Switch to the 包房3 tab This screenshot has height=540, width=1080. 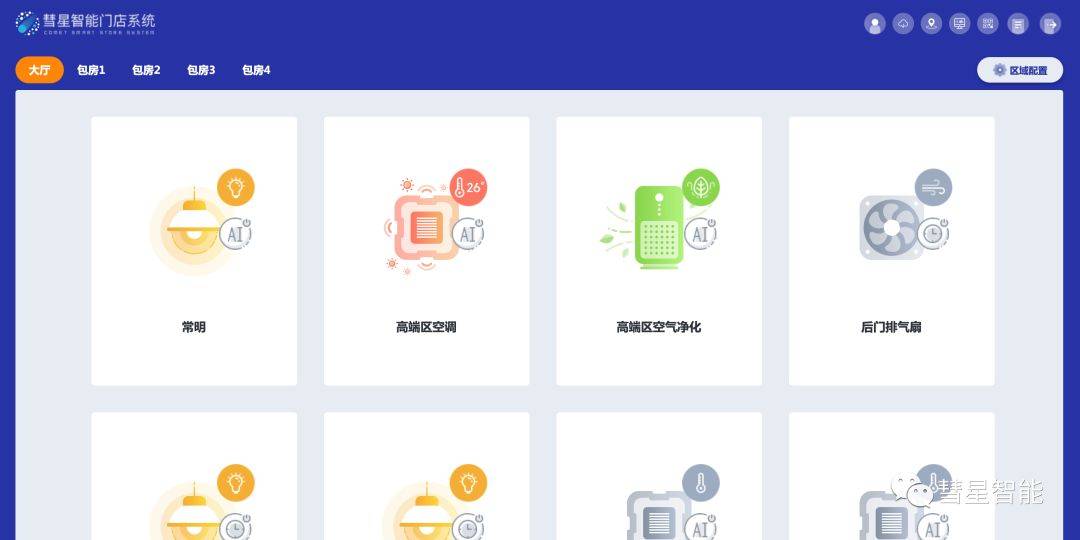(x=201, y=70)
